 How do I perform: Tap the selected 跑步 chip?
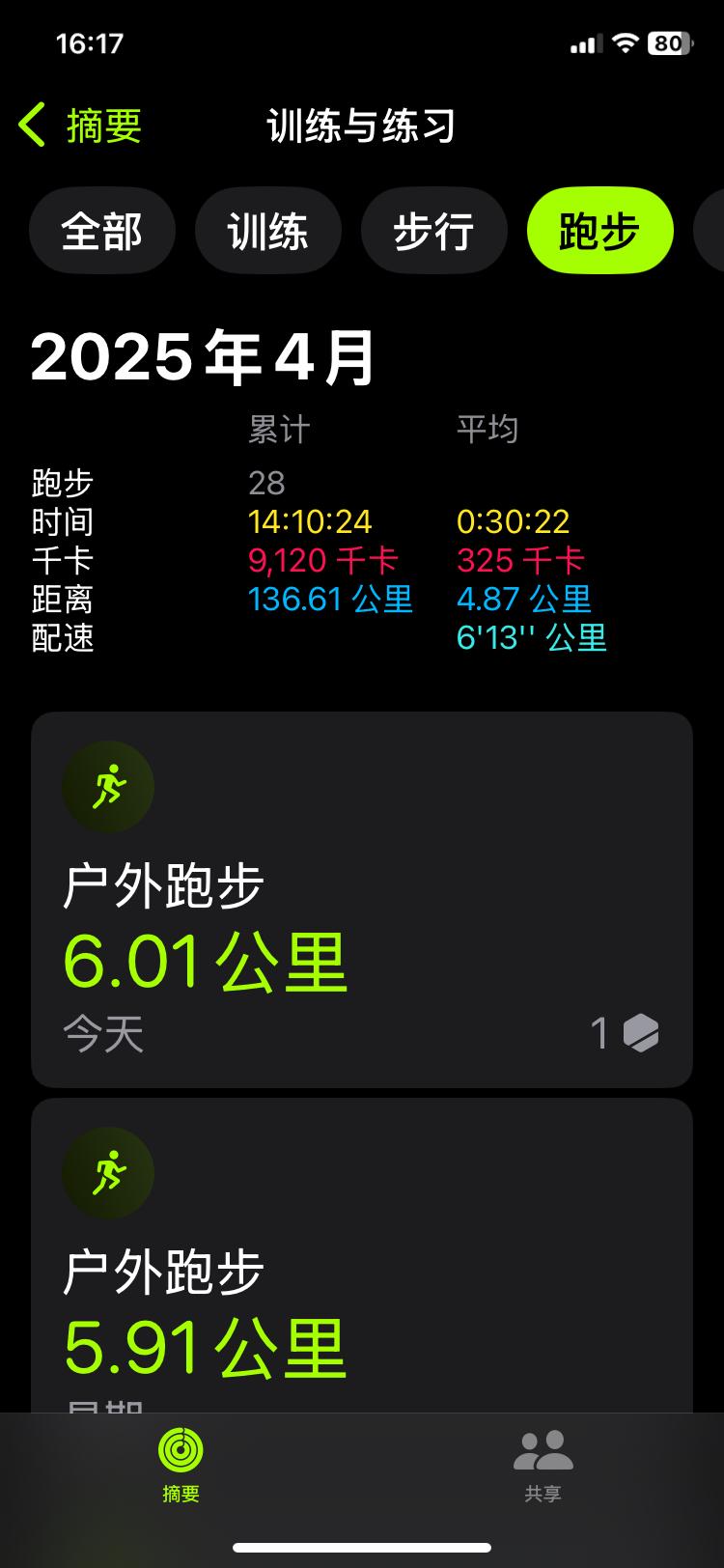pyautogui.click(x=599, y=232)
